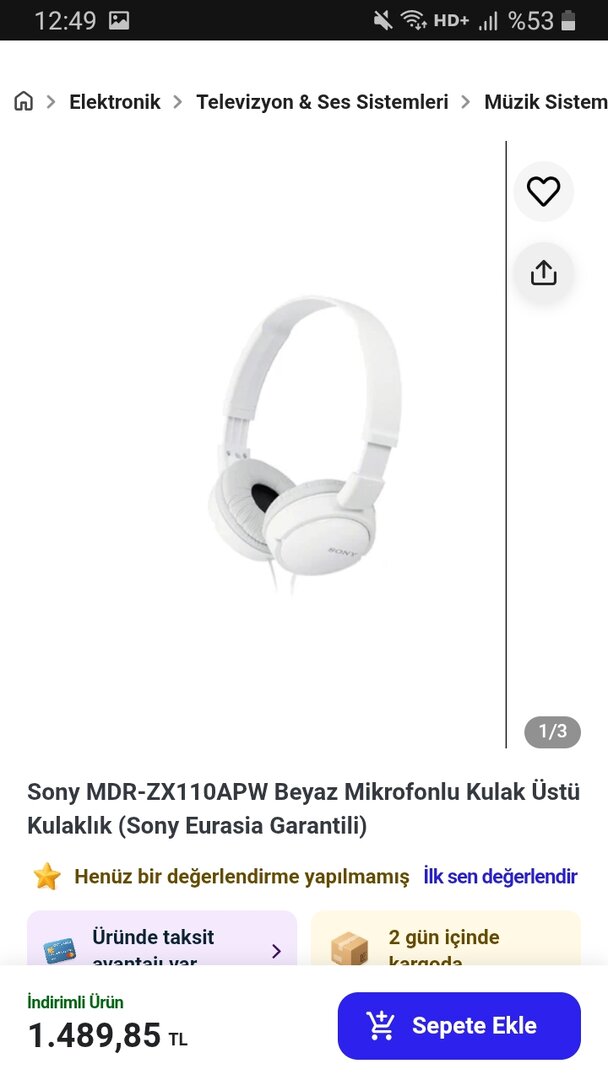608x1080 pixels.
Task: Open the Müzik Sistem breadcrumb link
Action: tap(545, 101)
